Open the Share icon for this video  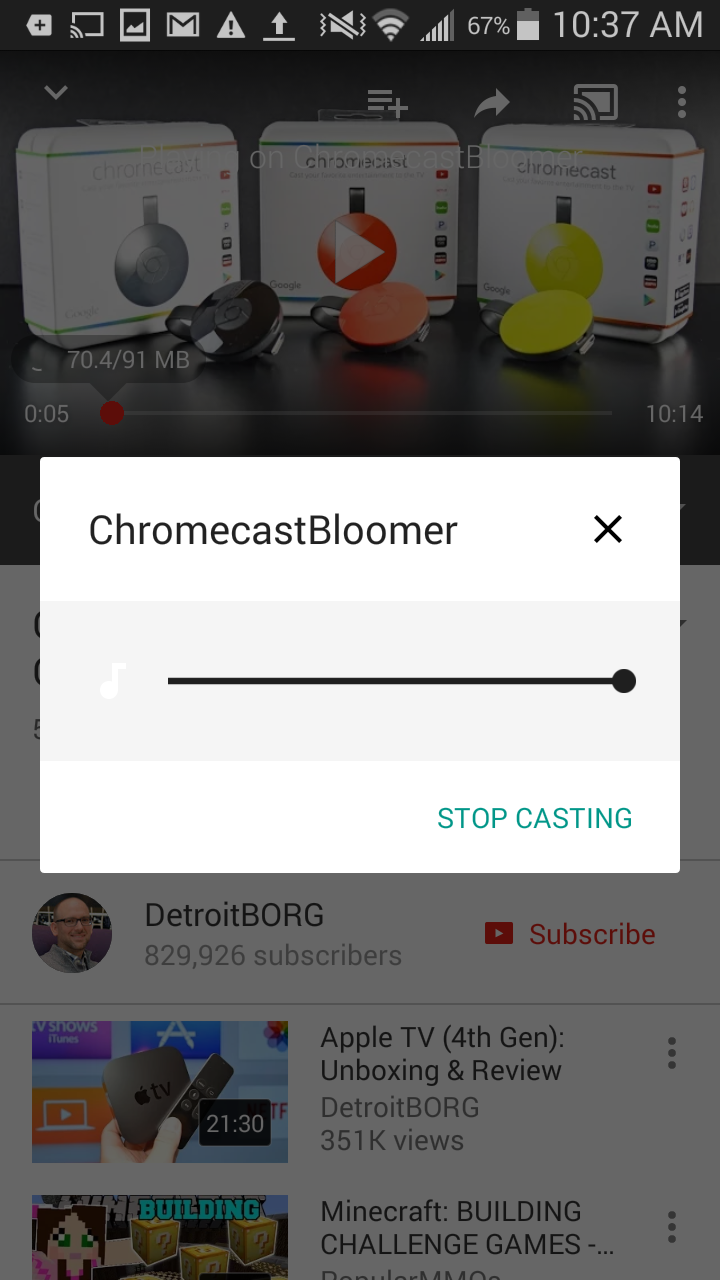(491, 101)
